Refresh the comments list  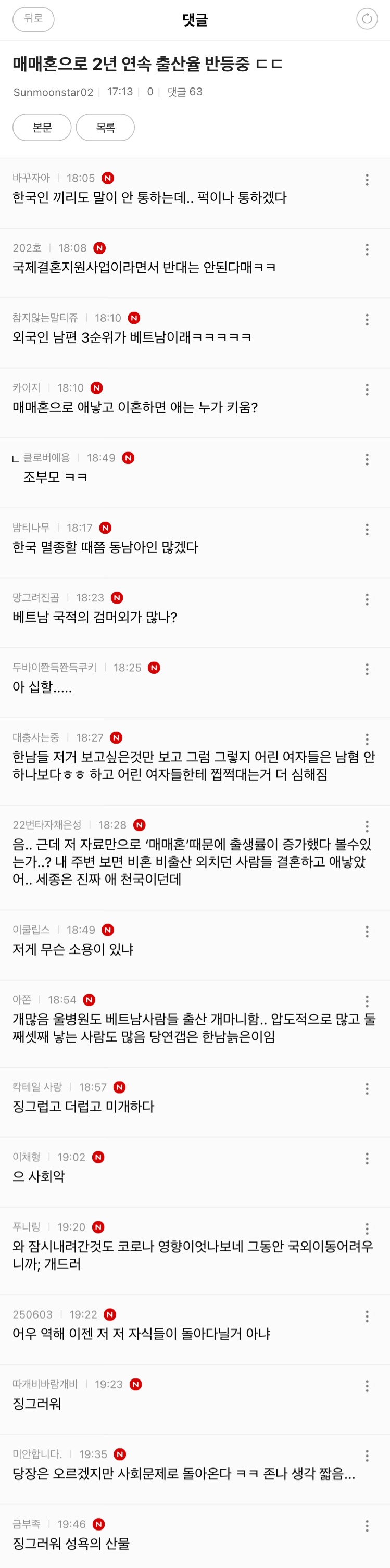pos(366,19)
